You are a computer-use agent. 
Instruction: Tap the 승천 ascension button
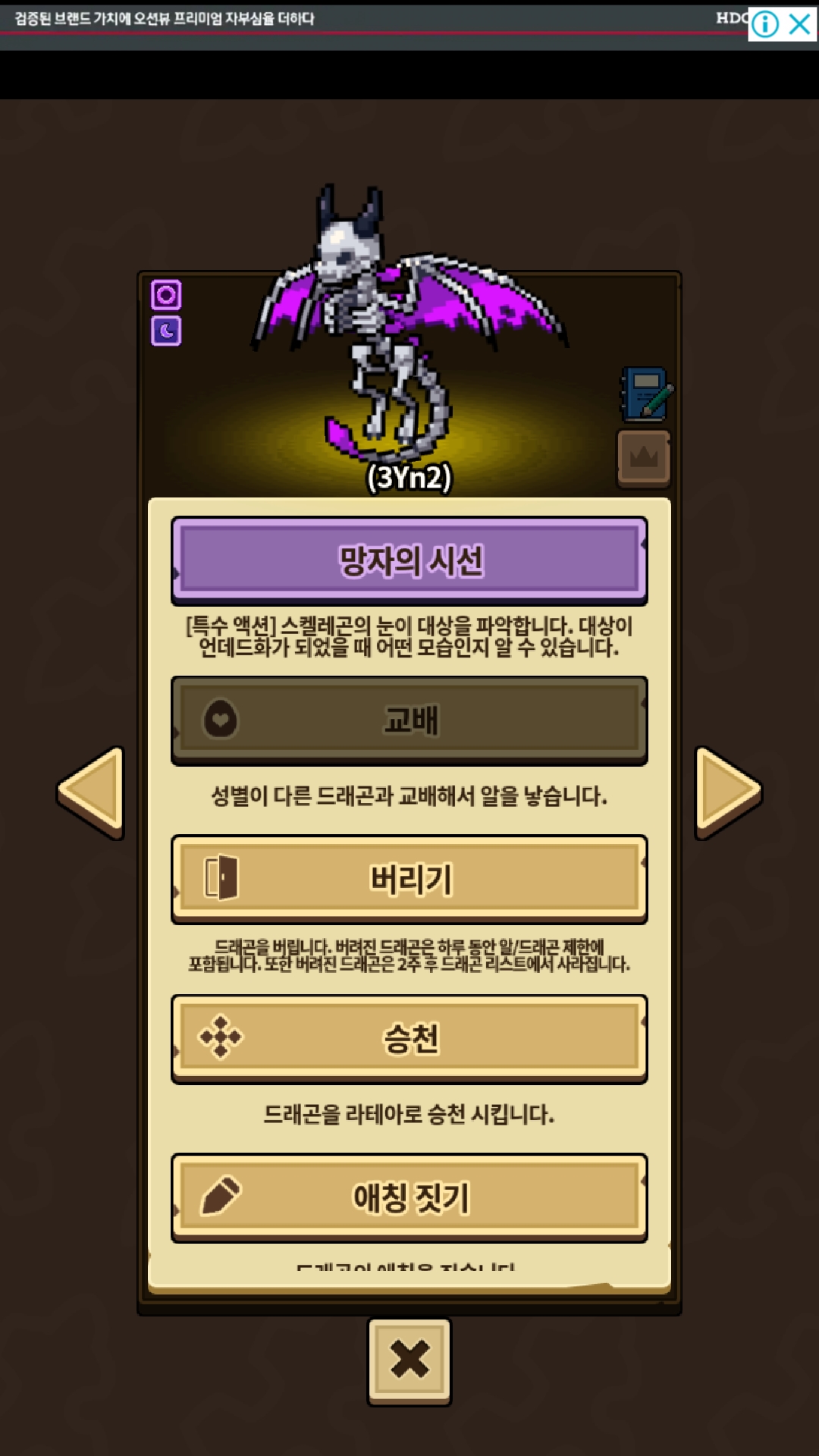(x=409, y=1038)
